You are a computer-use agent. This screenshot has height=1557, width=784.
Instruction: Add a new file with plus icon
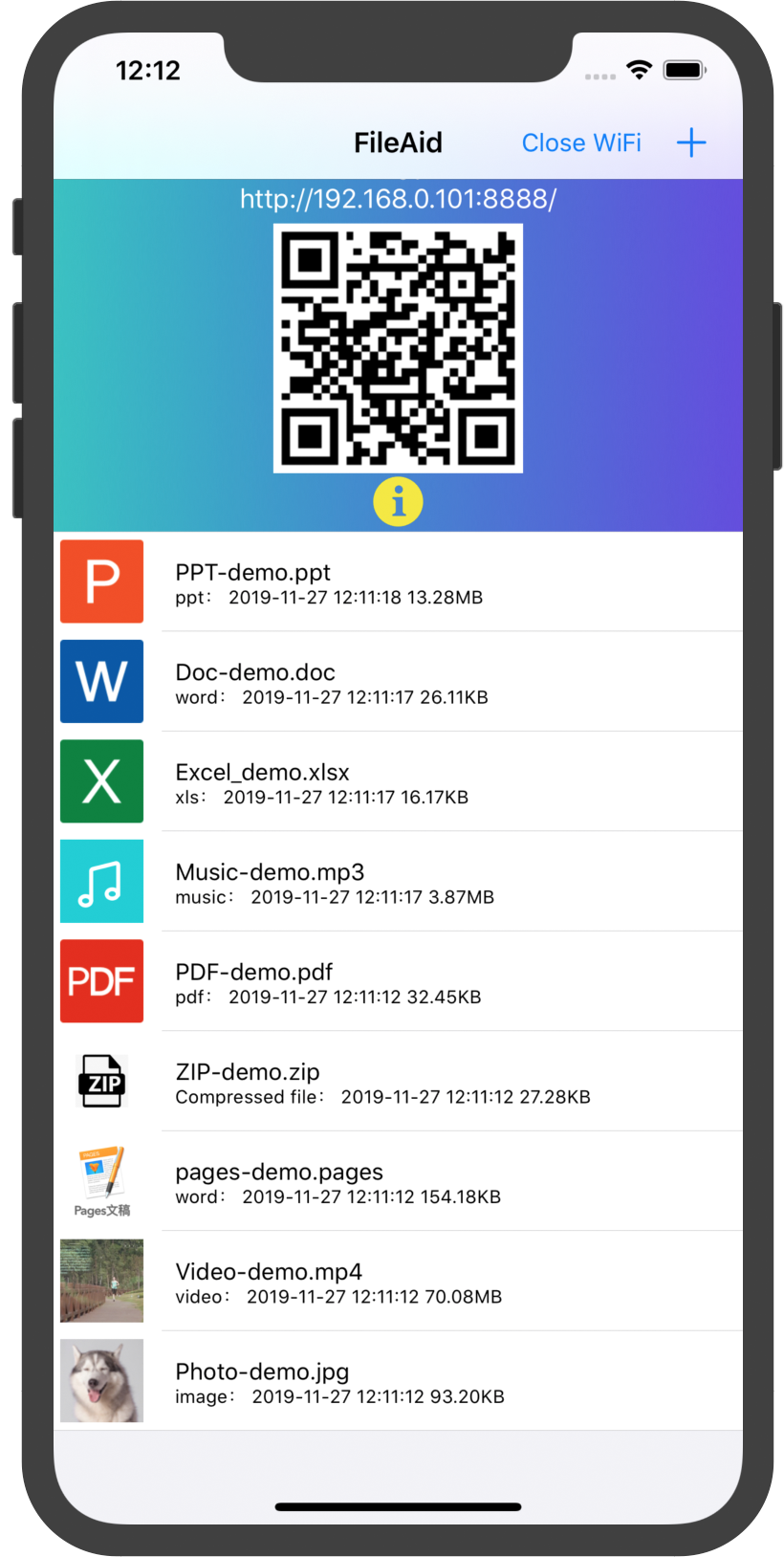690,143
